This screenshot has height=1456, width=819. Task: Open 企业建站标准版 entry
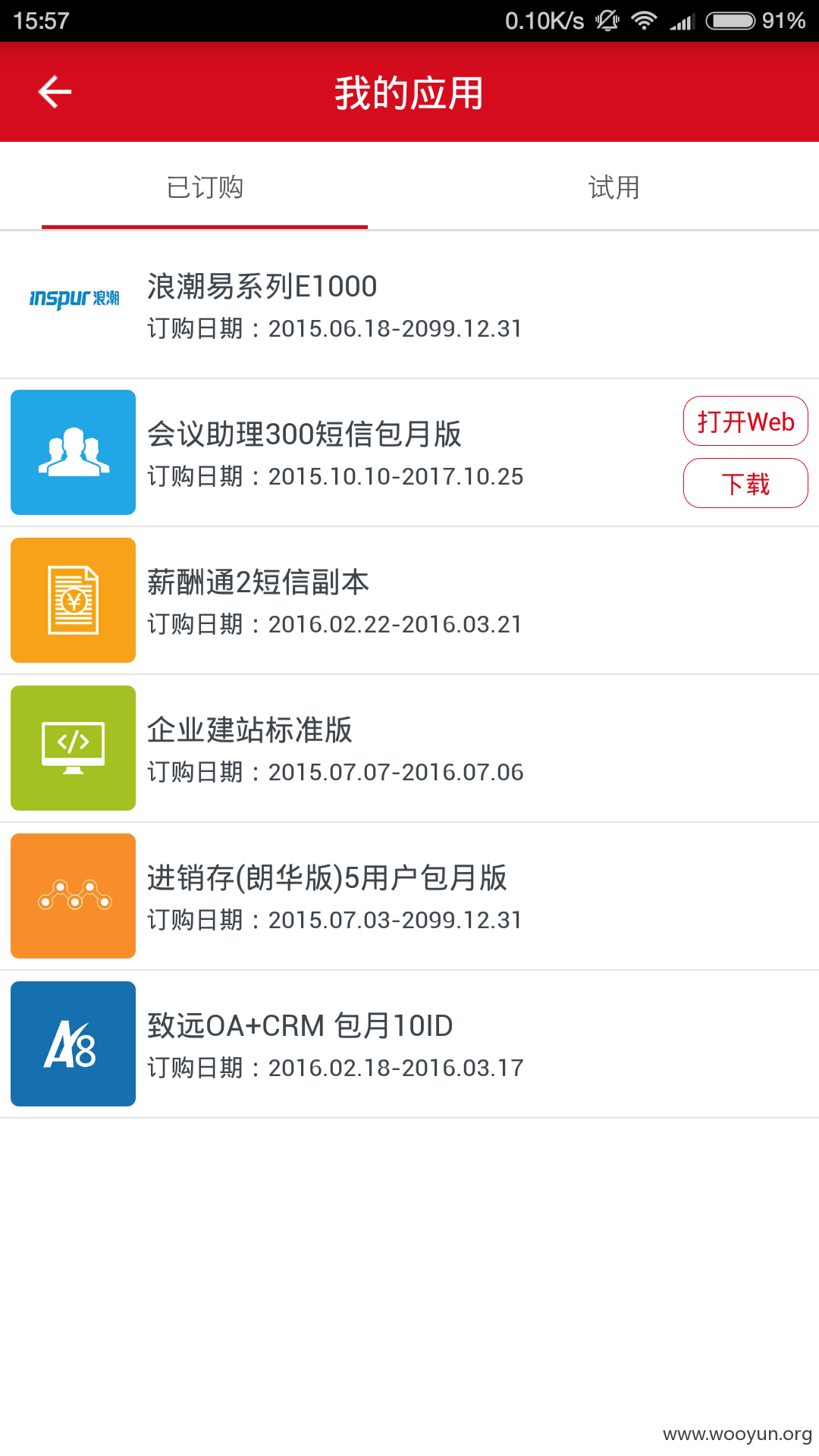(409, 748)
